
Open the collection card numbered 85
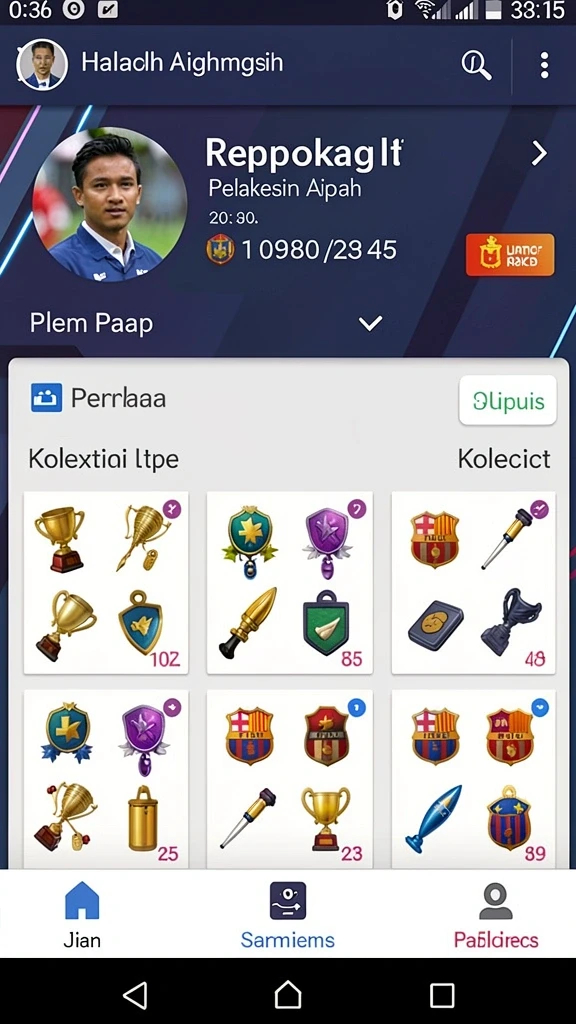click(x=289, y=583)
